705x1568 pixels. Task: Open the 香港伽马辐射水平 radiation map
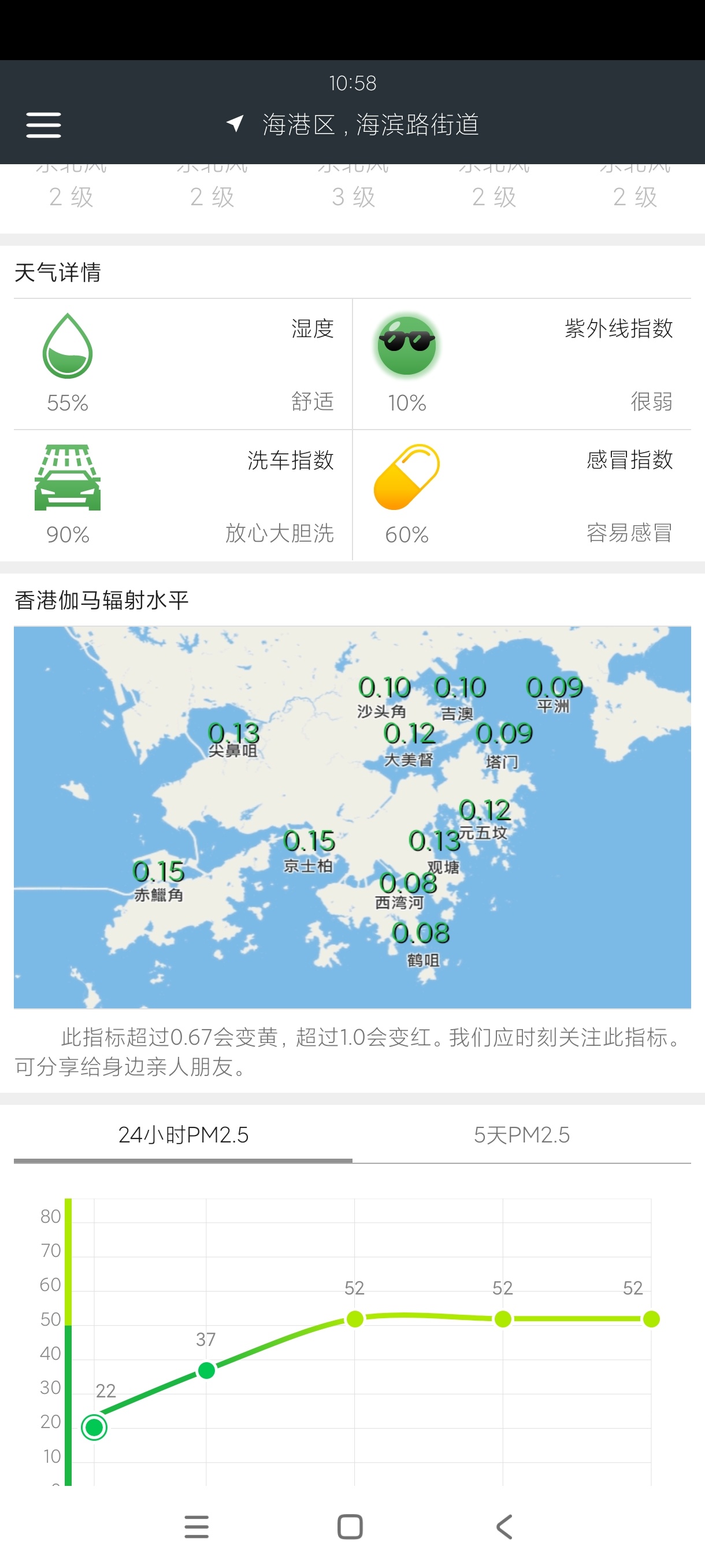(352, 817)
